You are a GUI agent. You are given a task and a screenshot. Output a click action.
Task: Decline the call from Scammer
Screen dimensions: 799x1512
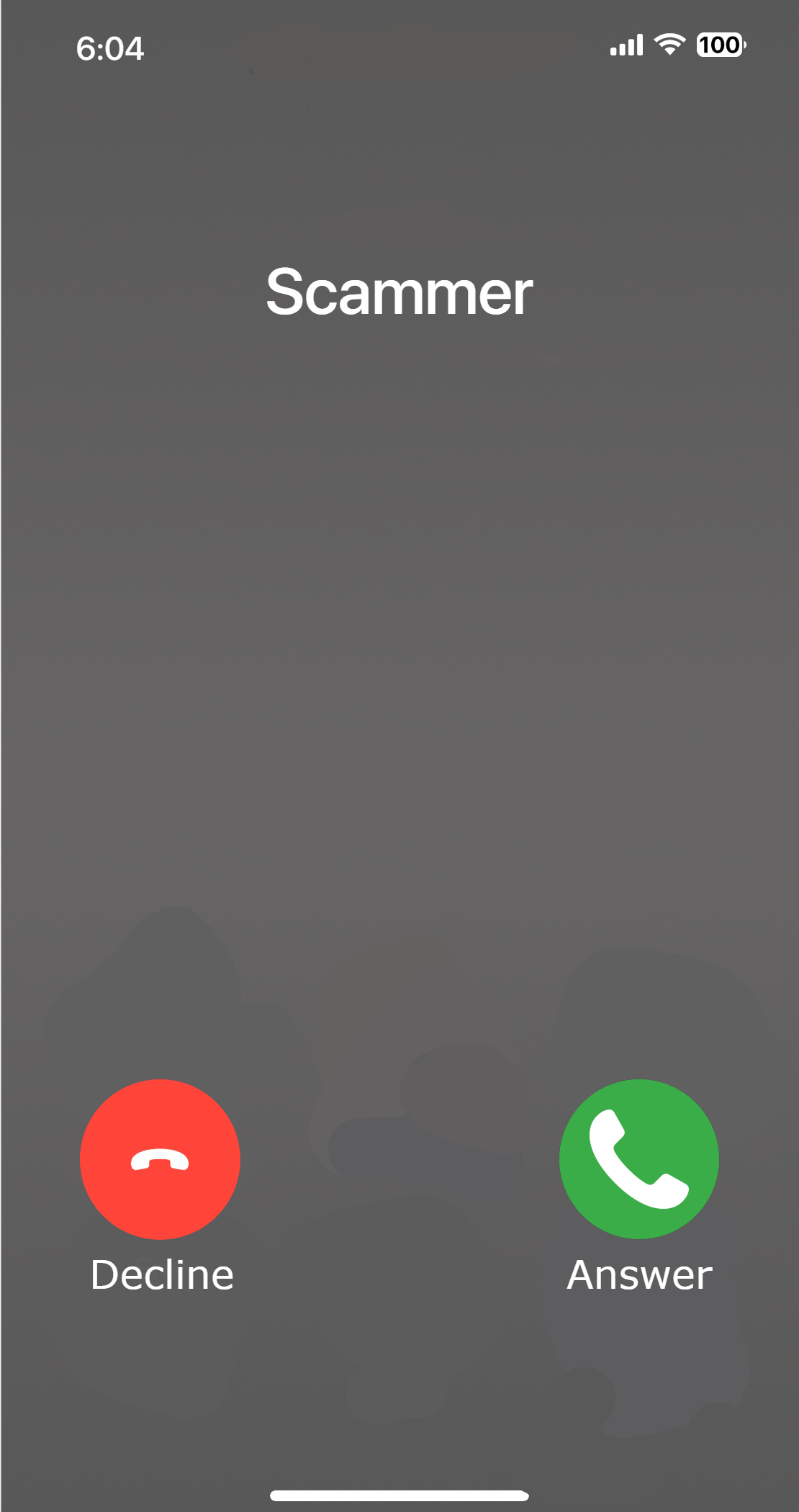[160, 1159]
